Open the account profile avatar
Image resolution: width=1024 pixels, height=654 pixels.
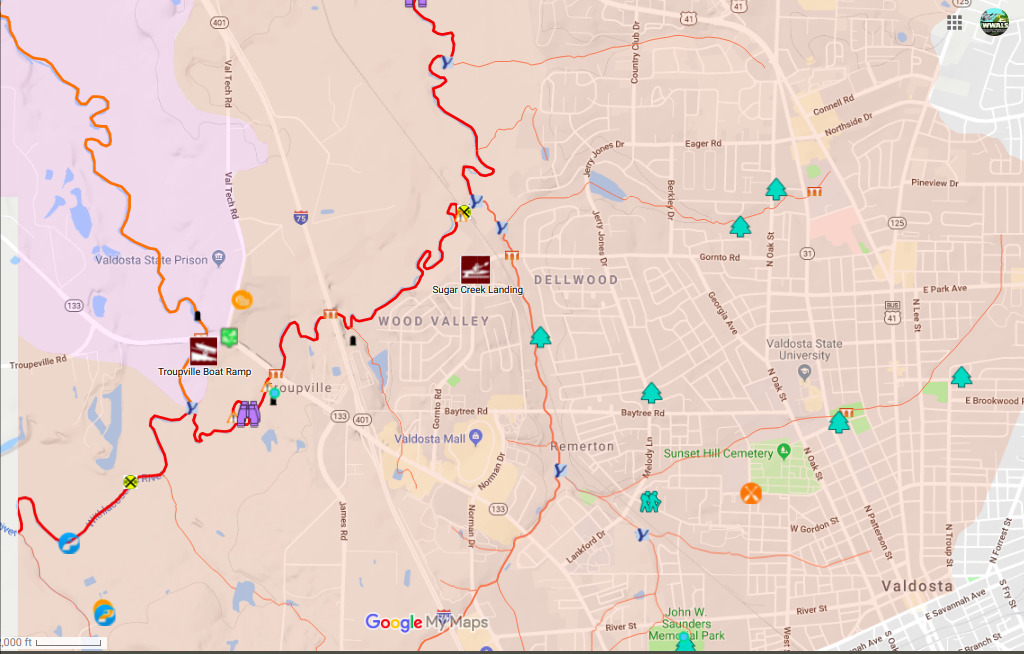[994, 22]
